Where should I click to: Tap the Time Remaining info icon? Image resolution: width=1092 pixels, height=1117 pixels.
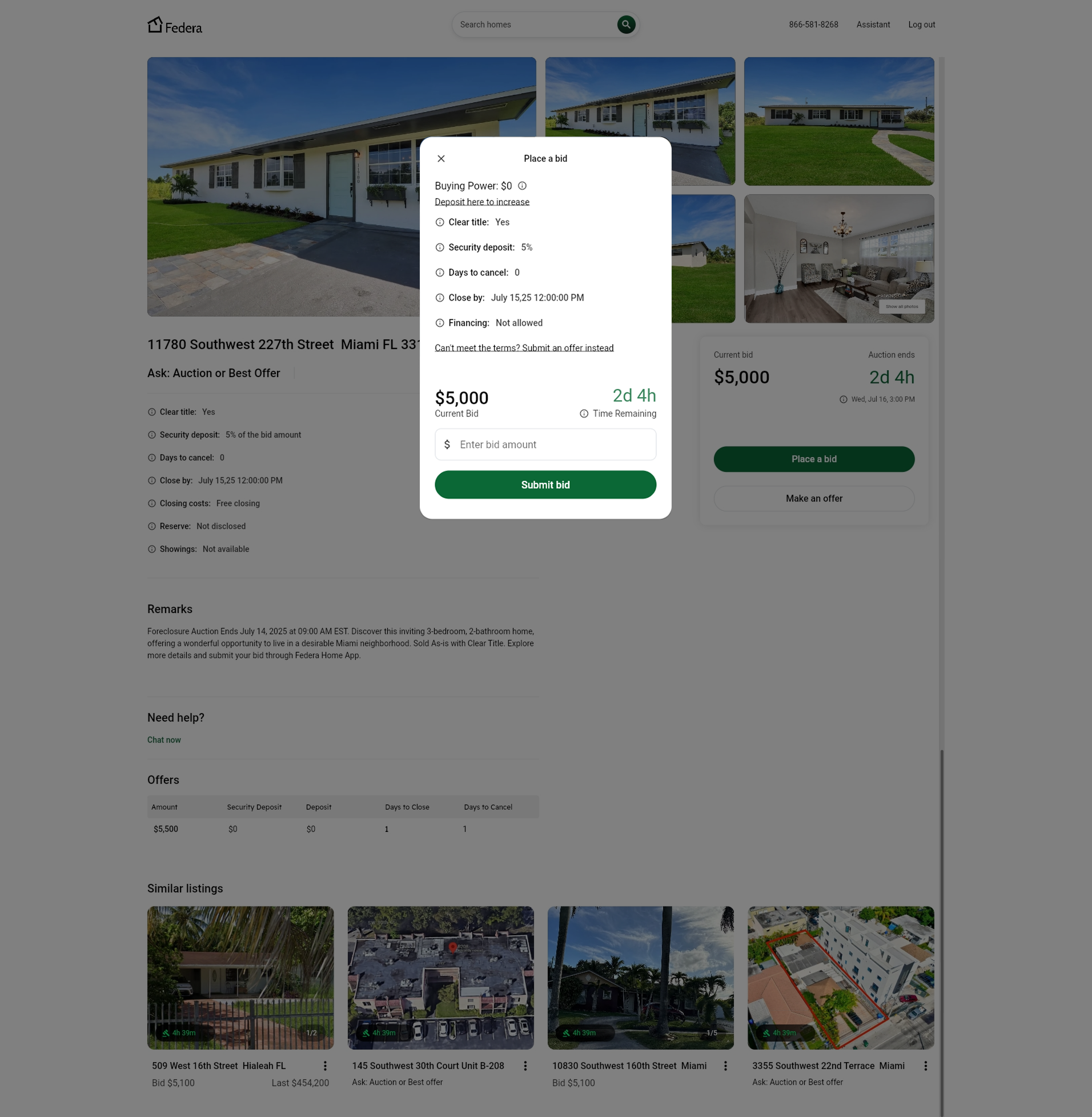pyautogui.click(x=584, y=414)
